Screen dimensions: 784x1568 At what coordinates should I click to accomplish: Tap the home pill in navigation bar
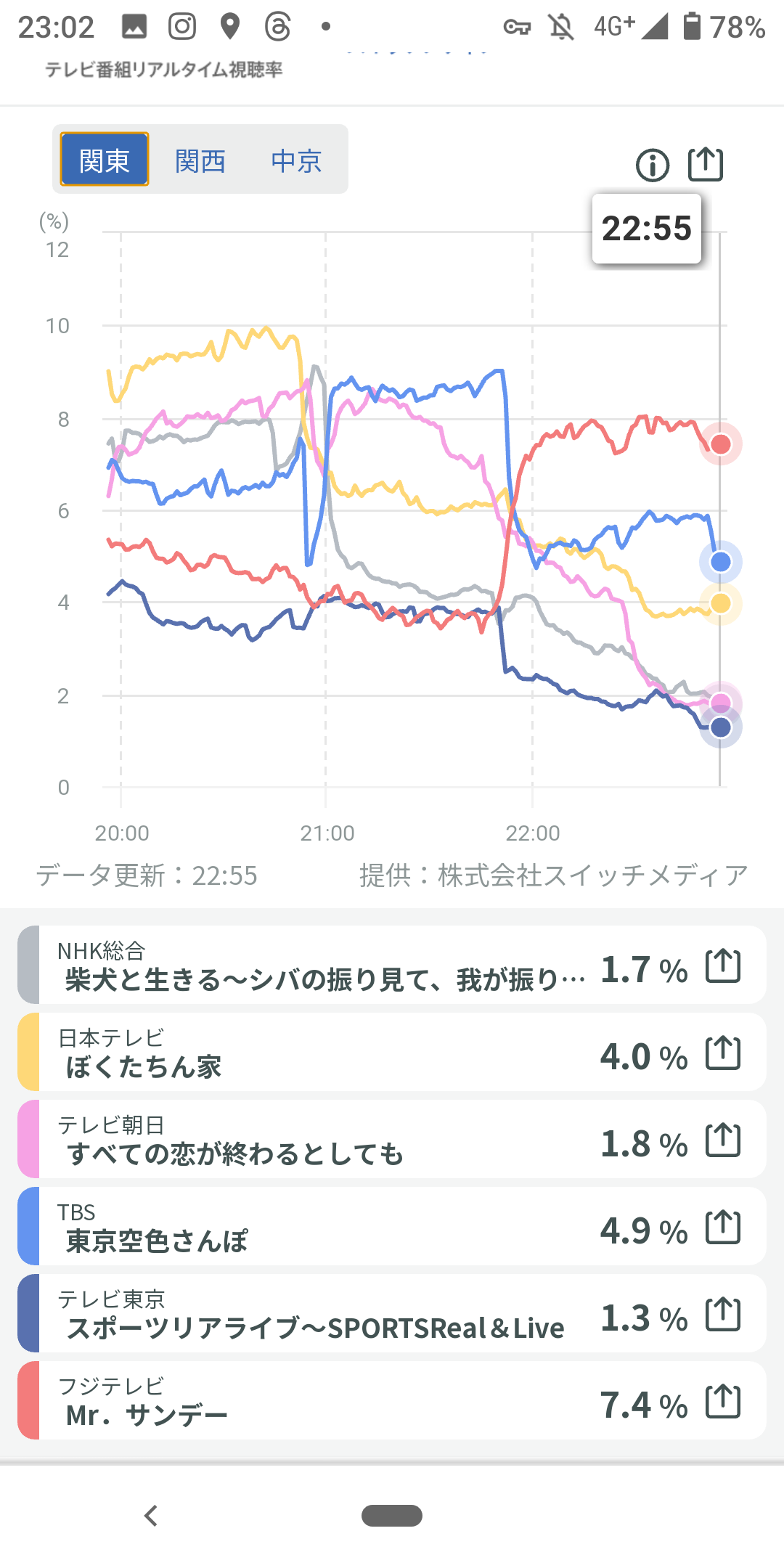click(x=392, y=1516)
